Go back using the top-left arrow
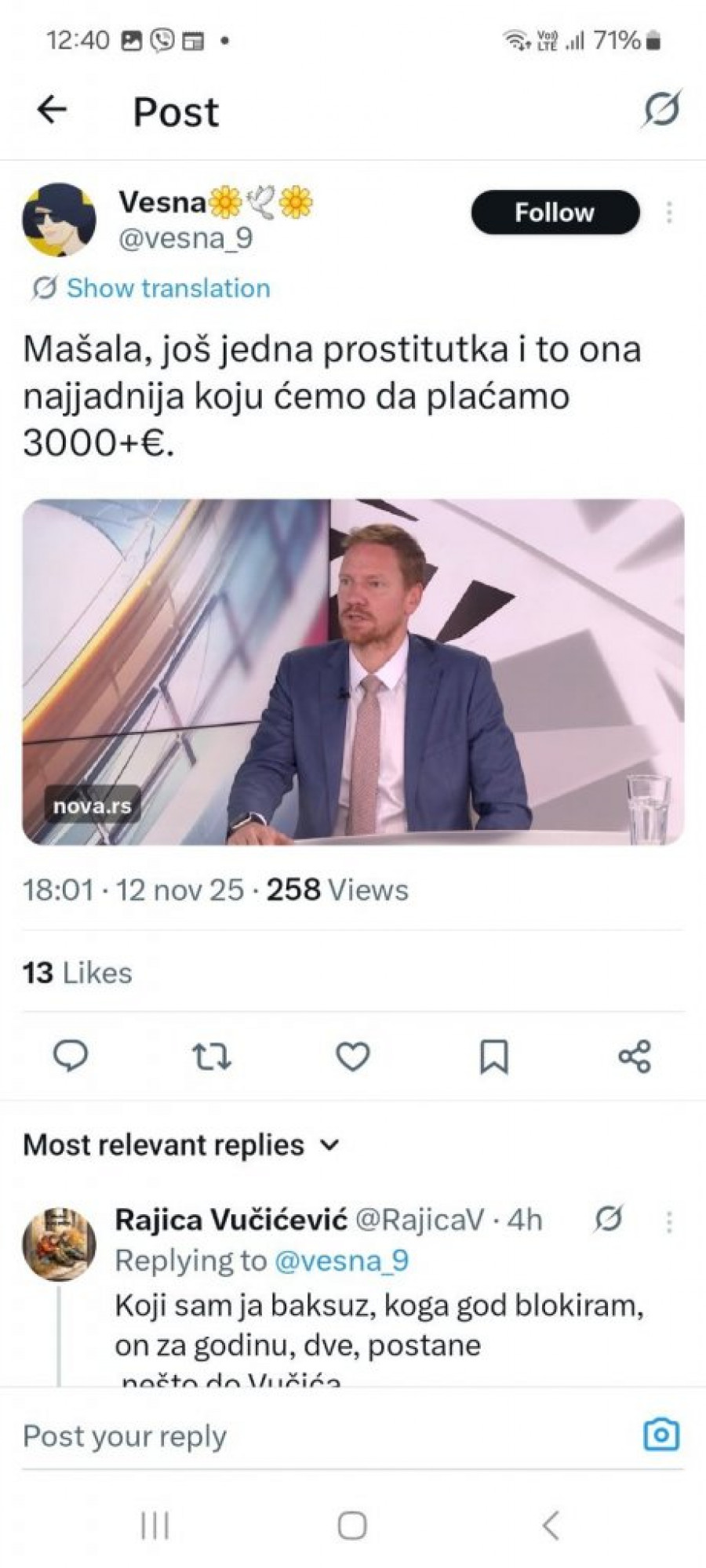Viewport: 706px width, 1568px height. pos(52,110)
